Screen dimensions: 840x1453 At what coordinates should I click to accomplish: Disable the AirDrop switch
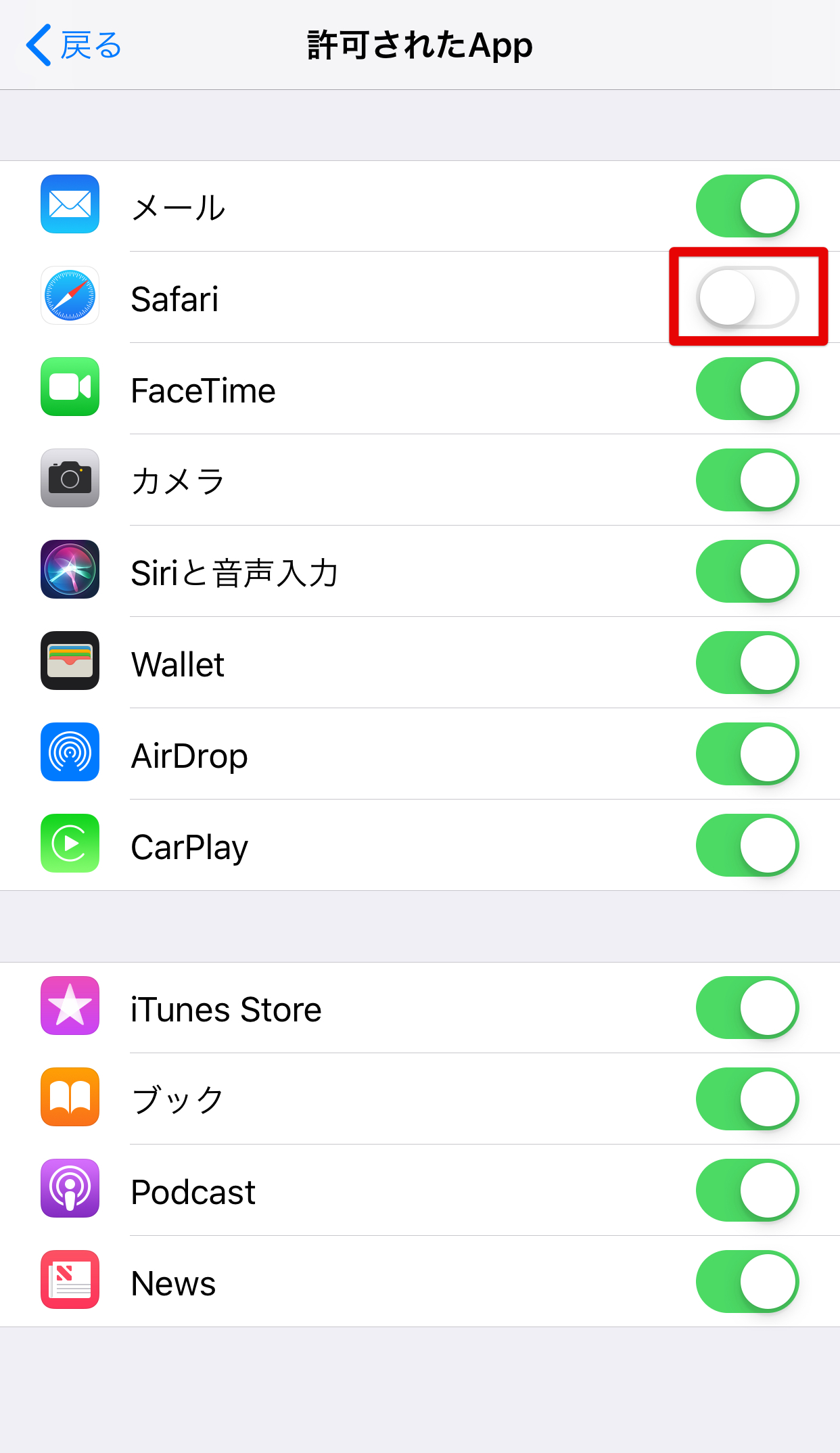point(747,754)
